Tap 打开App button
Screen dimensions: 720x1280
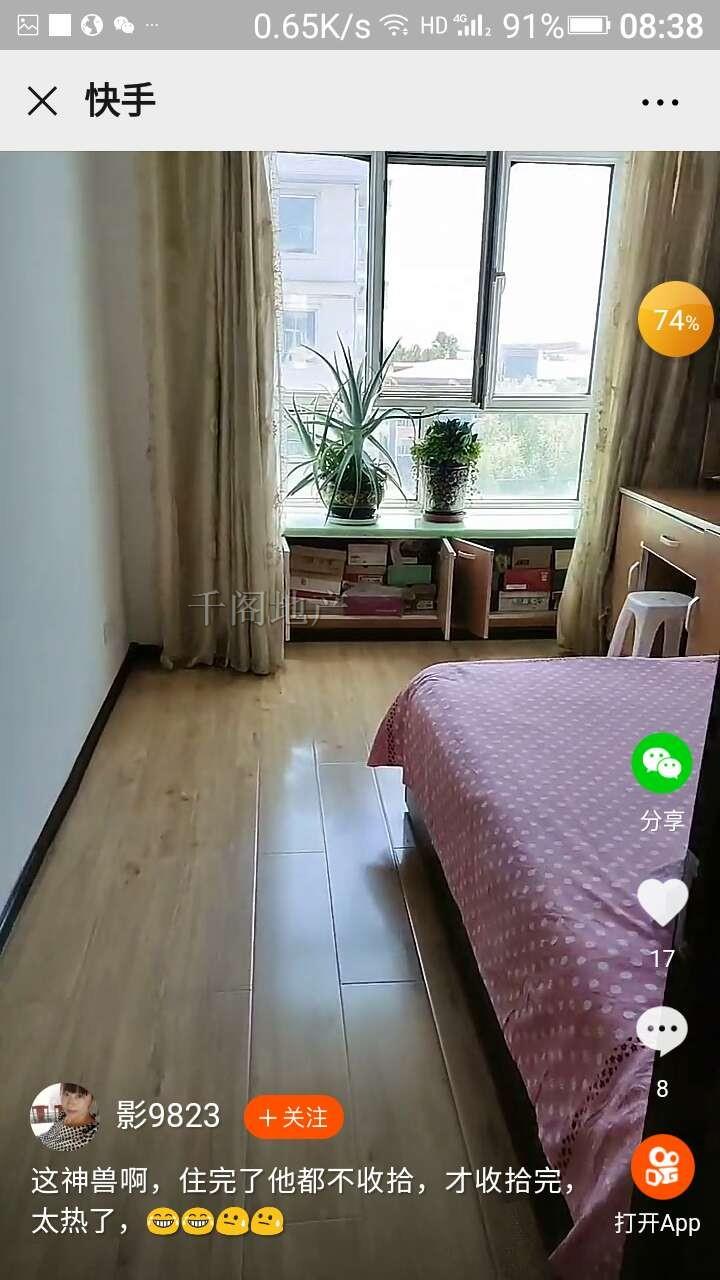pyautogui.click(x=662, y=1168)
